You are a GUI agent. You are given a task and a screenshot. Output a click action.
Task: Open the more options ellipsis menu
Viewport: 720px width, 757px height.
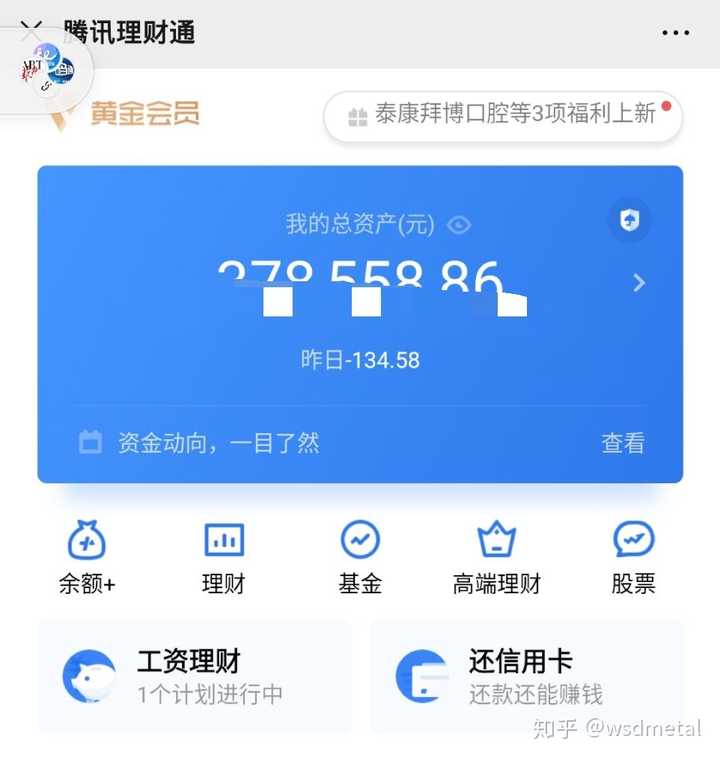coord(677,33)
